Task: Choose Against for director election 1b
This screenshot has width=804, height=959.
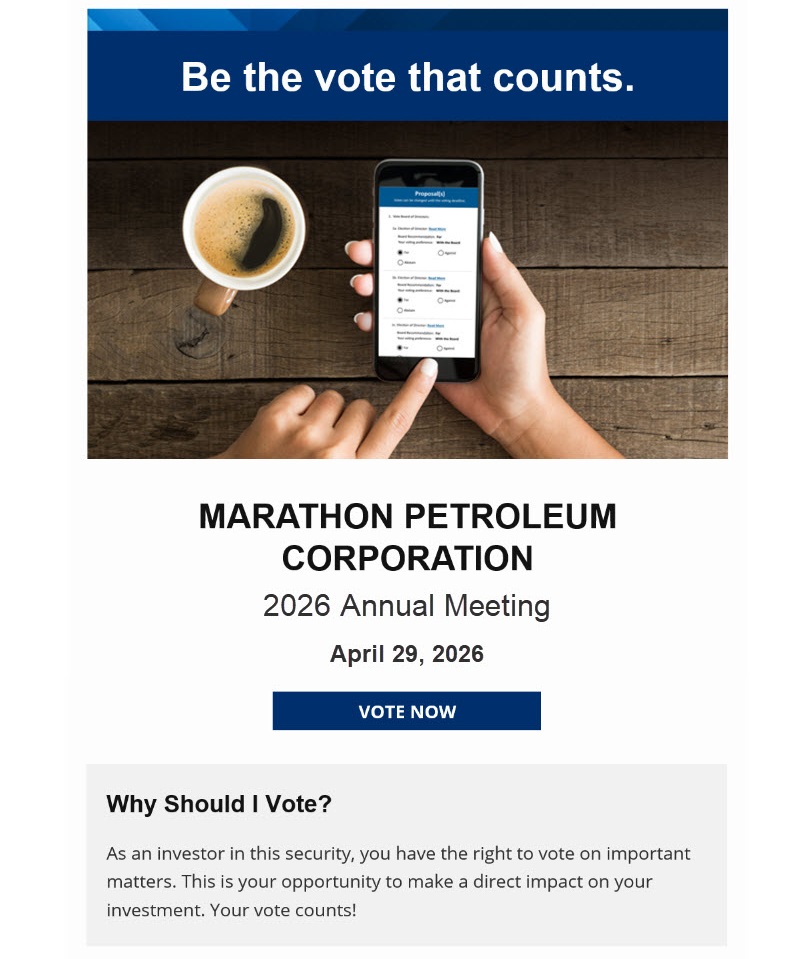Action: click(439, 300)
